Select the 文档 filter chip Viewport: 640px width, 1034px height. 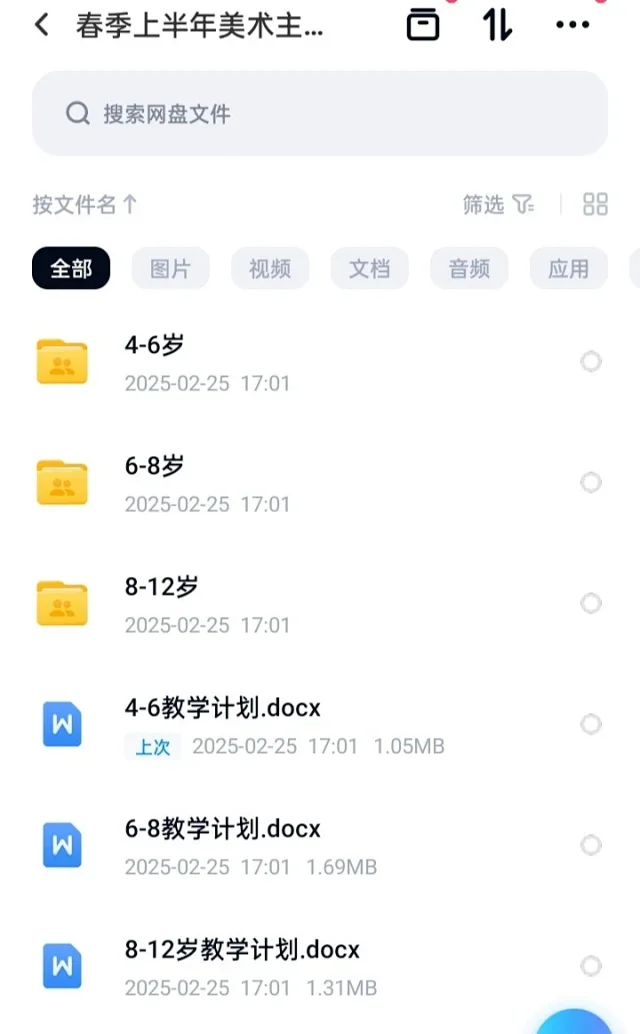click(369, 268)
